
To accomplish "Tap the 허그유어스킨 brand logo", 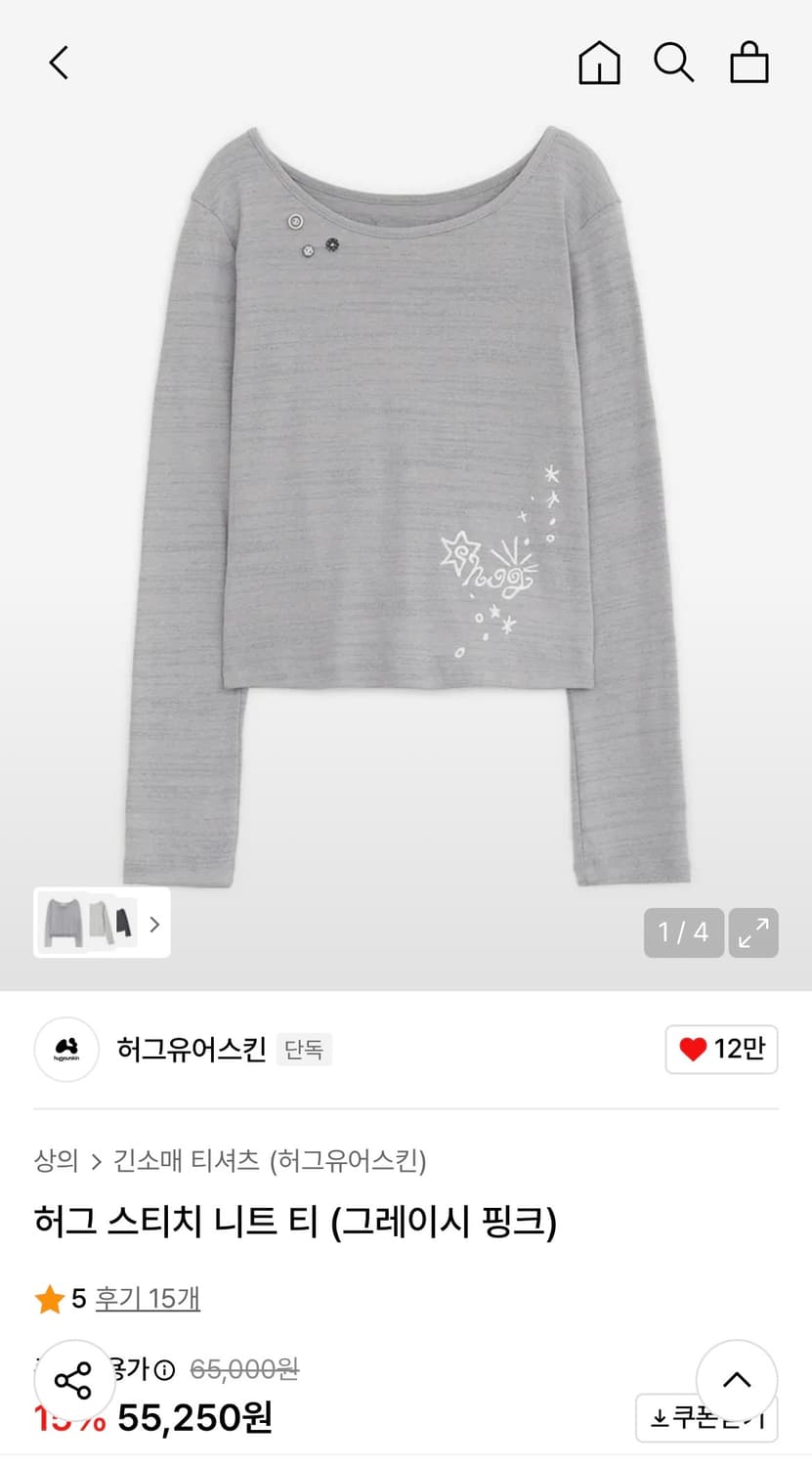I will tap(65, 1050).
